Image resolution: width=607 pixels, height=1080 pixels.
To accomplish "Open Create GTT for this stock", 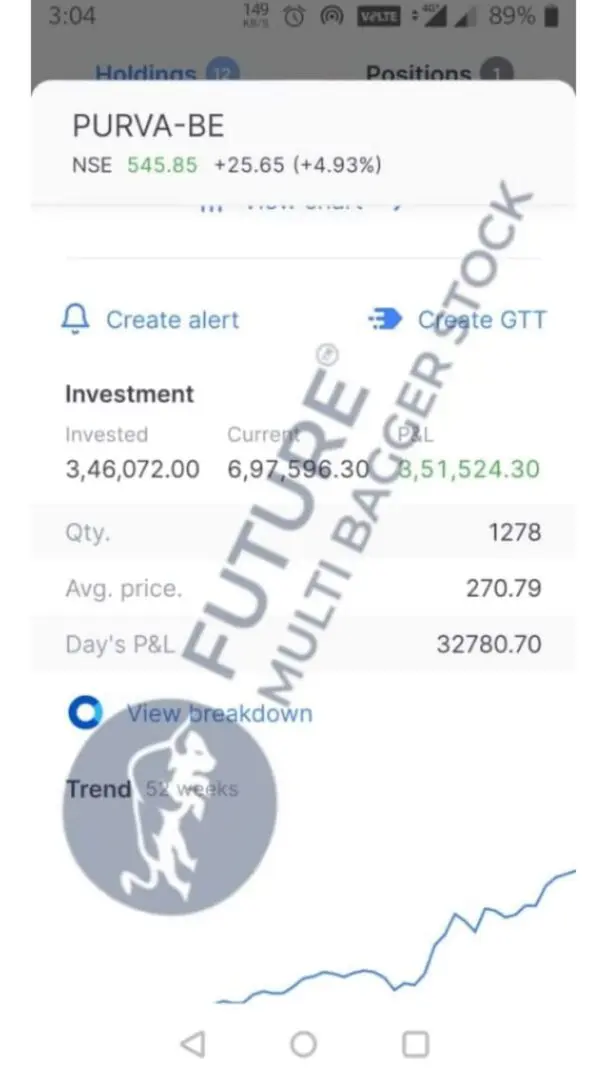I will pyautogui.click(x=458, y=320).
